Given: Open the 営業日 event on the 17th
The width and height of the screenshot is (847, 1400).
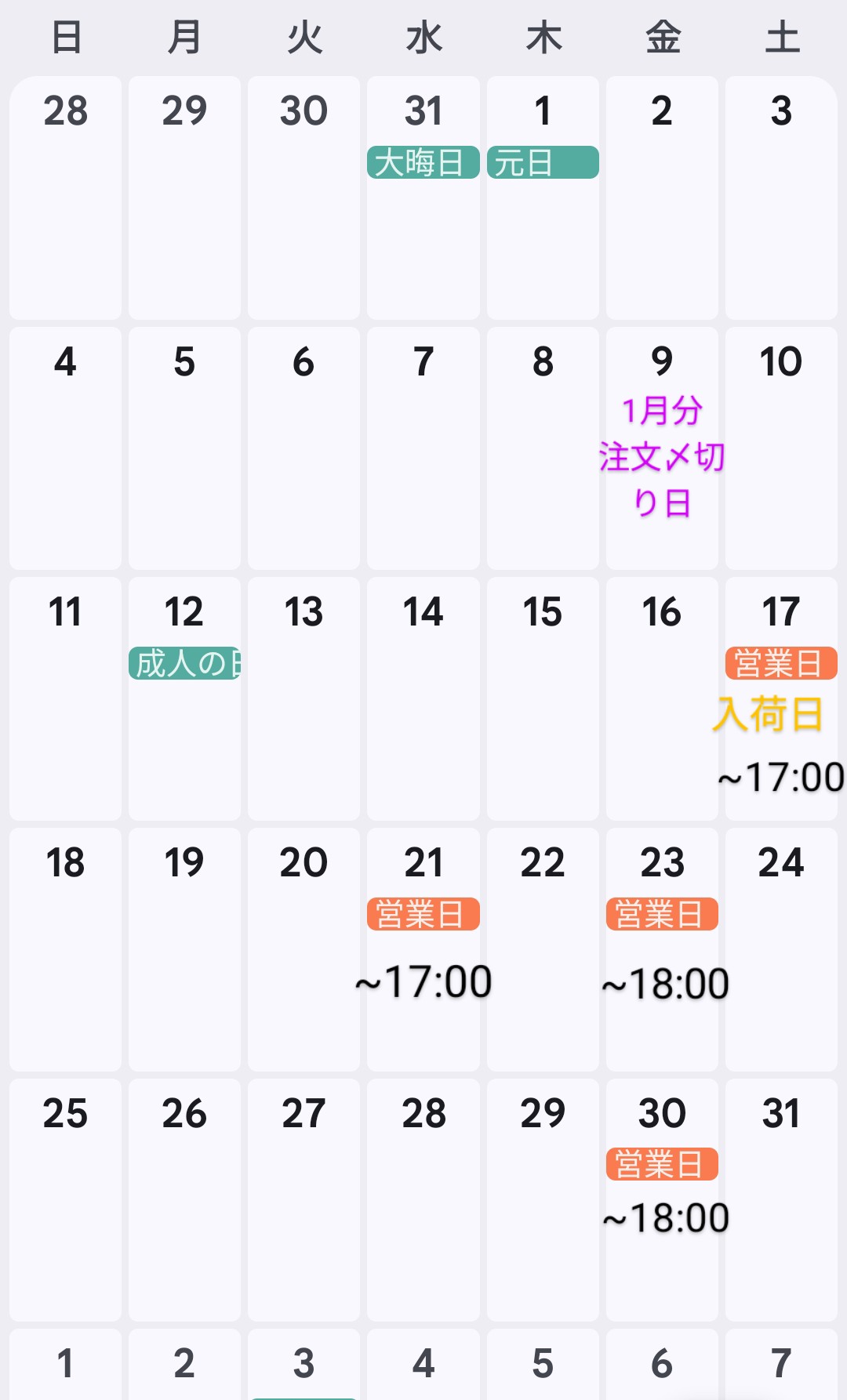Looking at the screenshot, I should click(x=781, y=664).
